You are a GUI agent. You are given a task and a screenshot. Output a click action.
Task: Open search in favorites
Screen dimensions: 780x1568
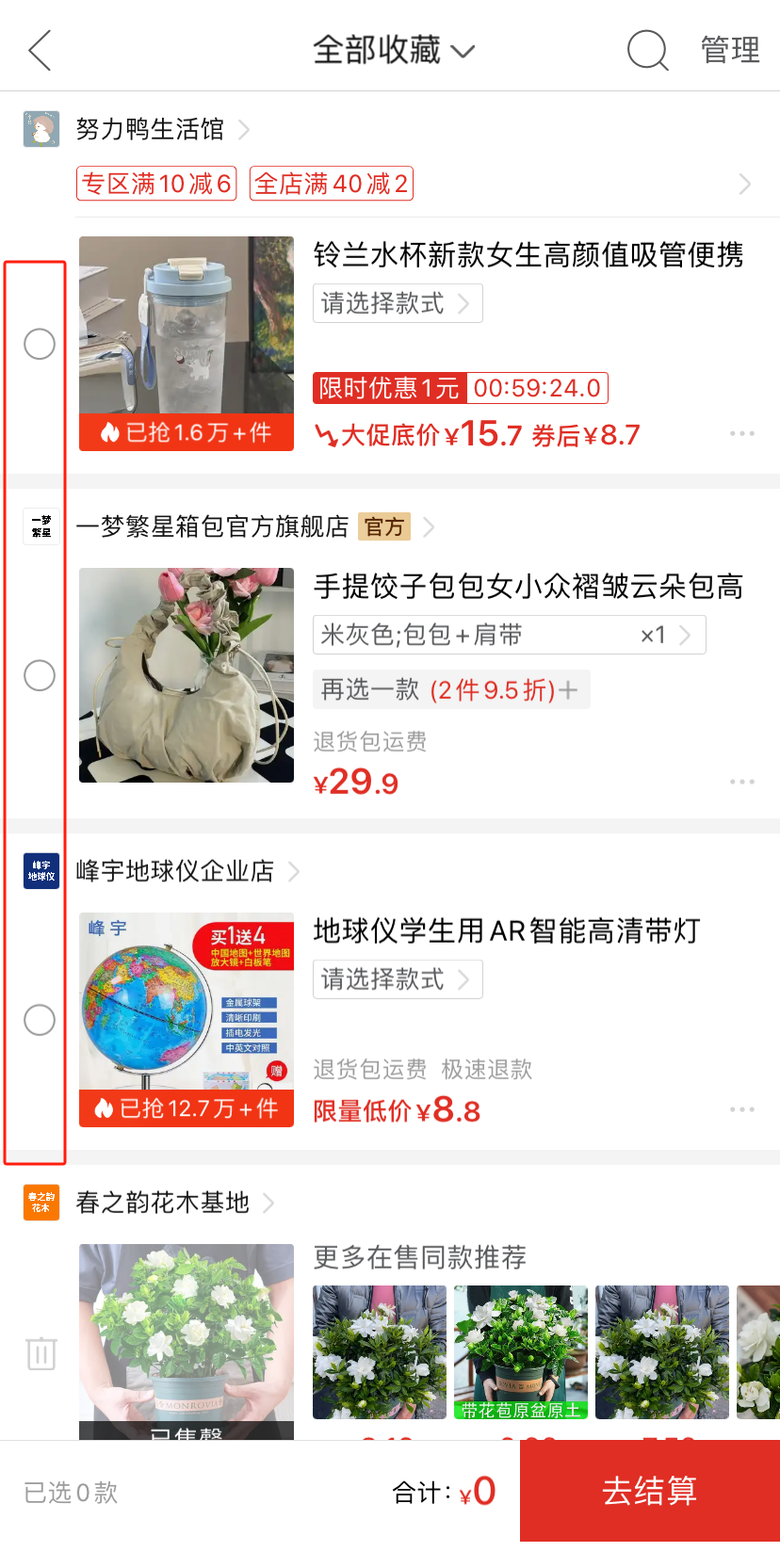(x=647, y=50)
